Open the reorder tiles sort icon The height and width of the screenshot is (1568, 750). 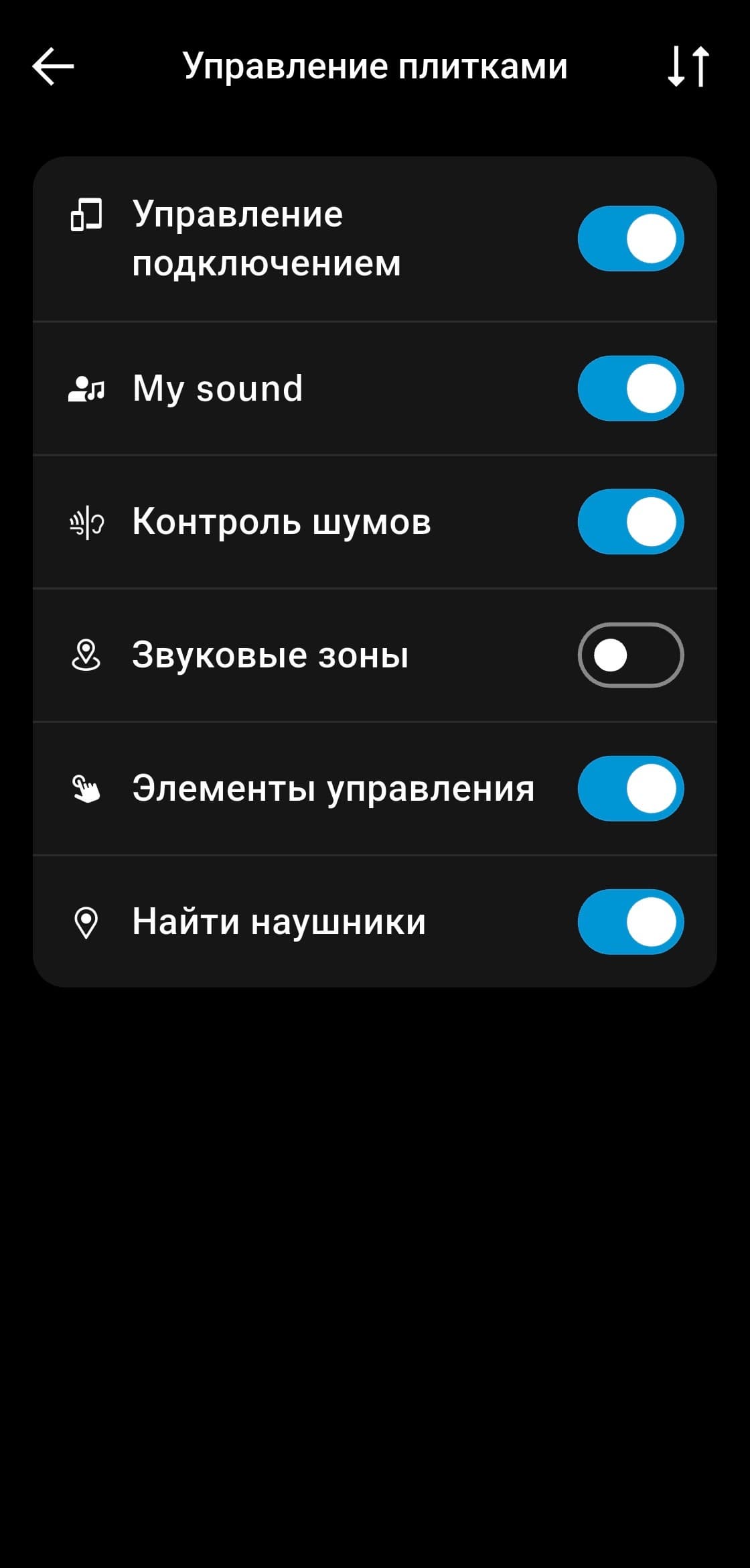pyautogui.click(x=688, y=66)
